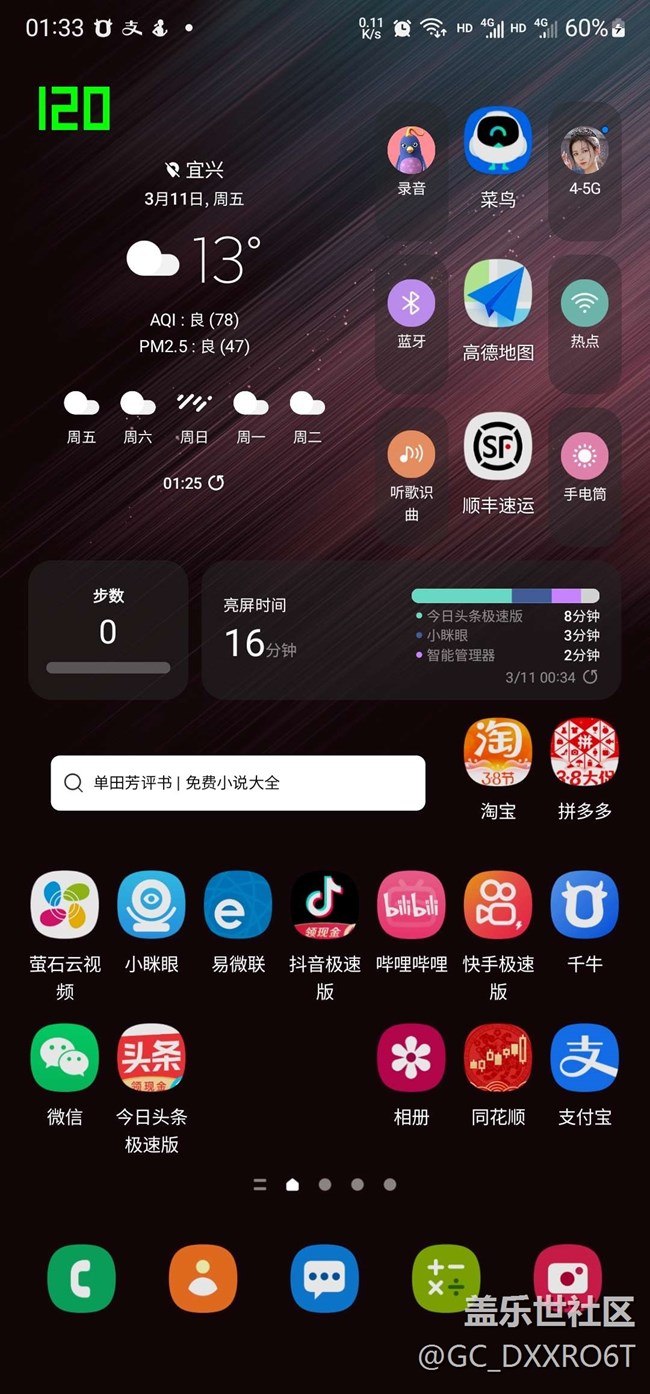650x1394 pixels.
Task: Start 听歌识曲 song recognition
Action: click(411, 457)
